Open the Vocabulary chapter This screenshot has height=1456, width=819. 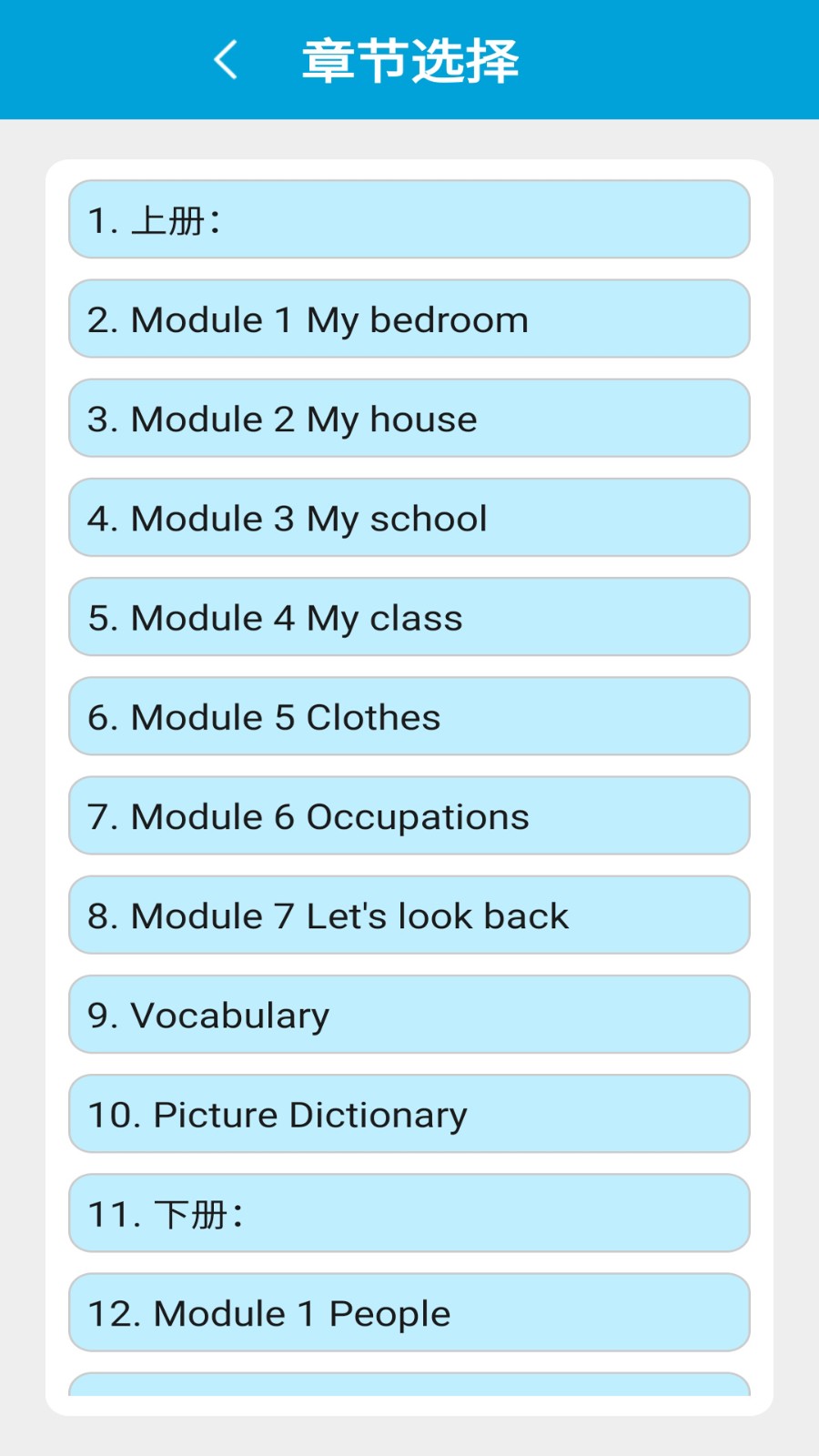pyautogui.click(x=409, y=1014)
